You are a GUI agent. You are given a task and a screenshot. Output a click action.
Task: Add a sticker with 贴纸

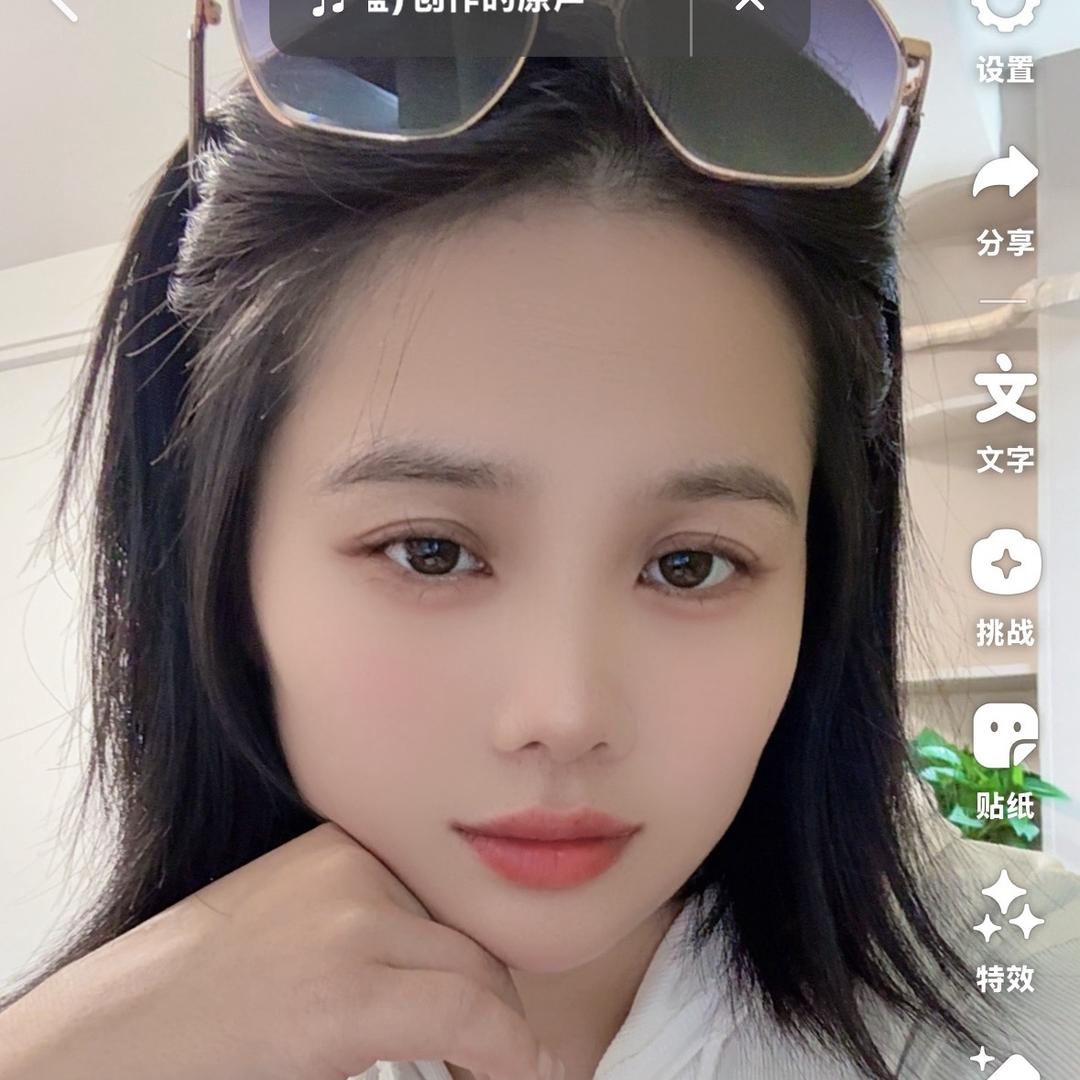[1006, 762]
